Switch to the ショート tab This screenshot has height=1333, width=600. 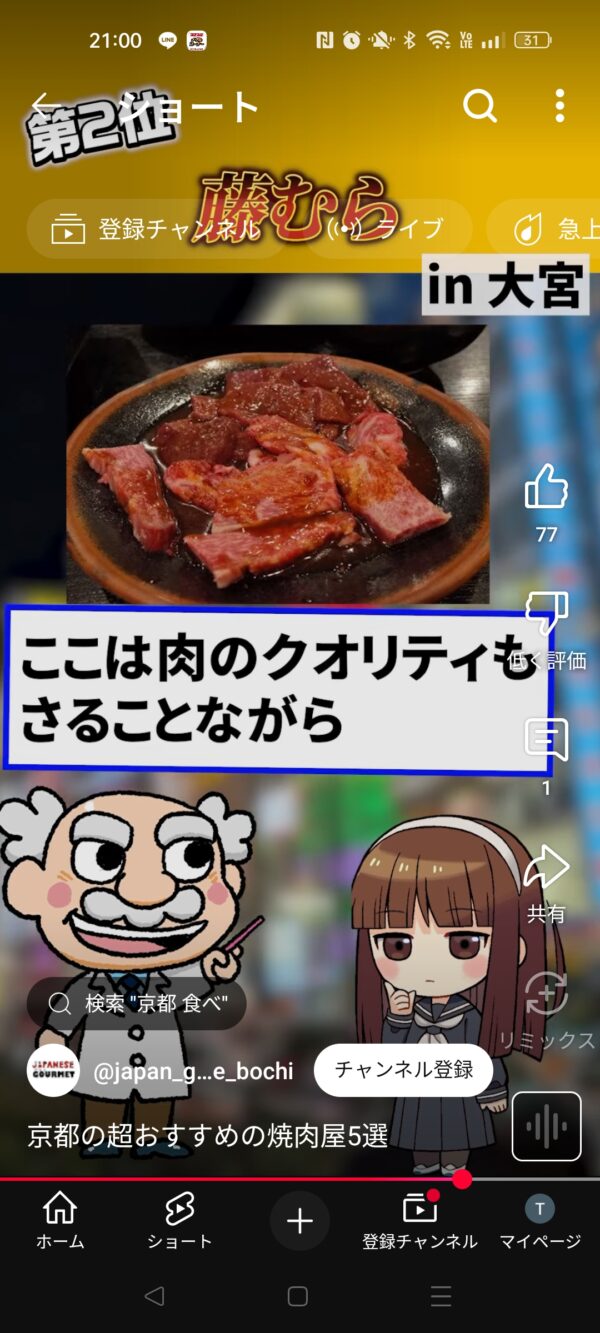coord(180,1221)
